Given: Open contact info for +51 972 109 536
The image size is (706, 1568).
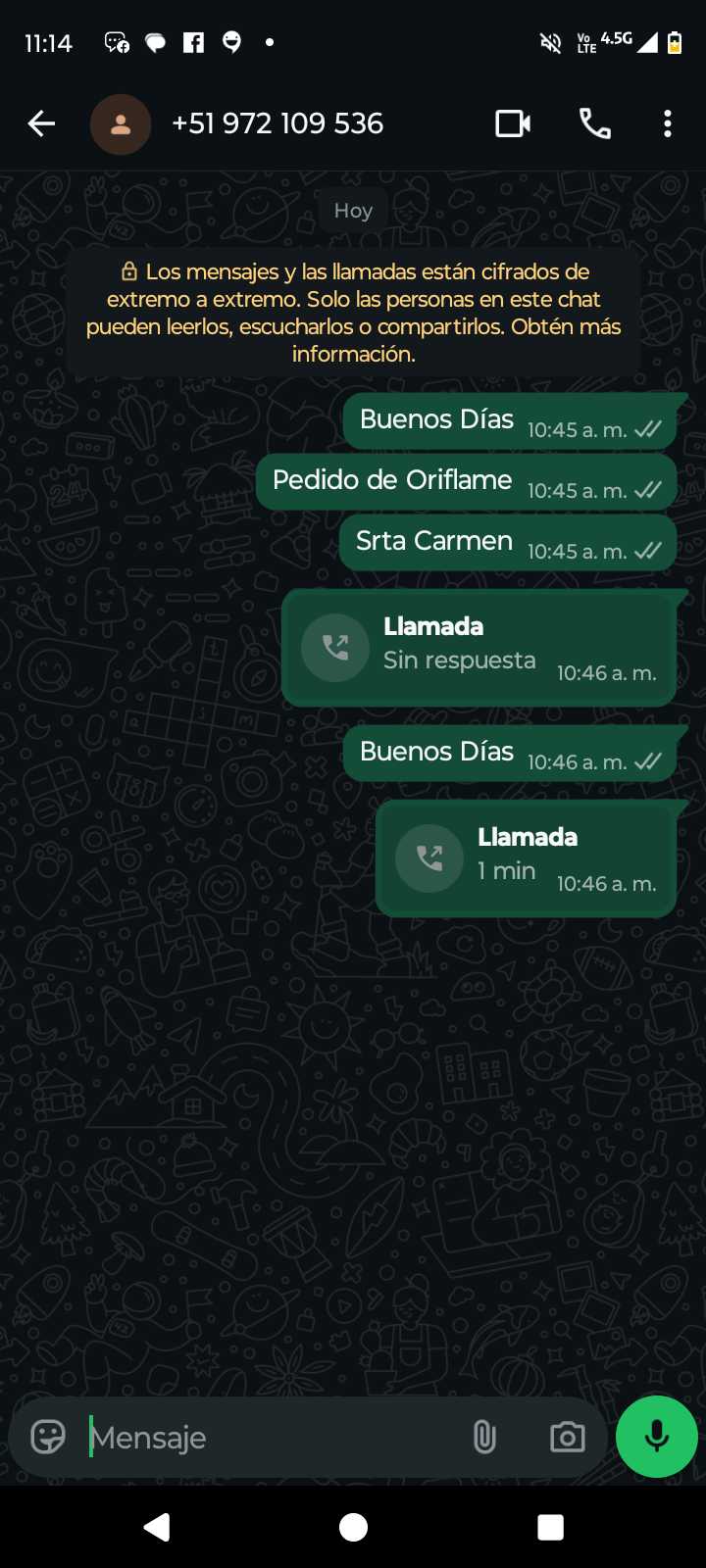Looking at the screenshot, I should (277, 123).
